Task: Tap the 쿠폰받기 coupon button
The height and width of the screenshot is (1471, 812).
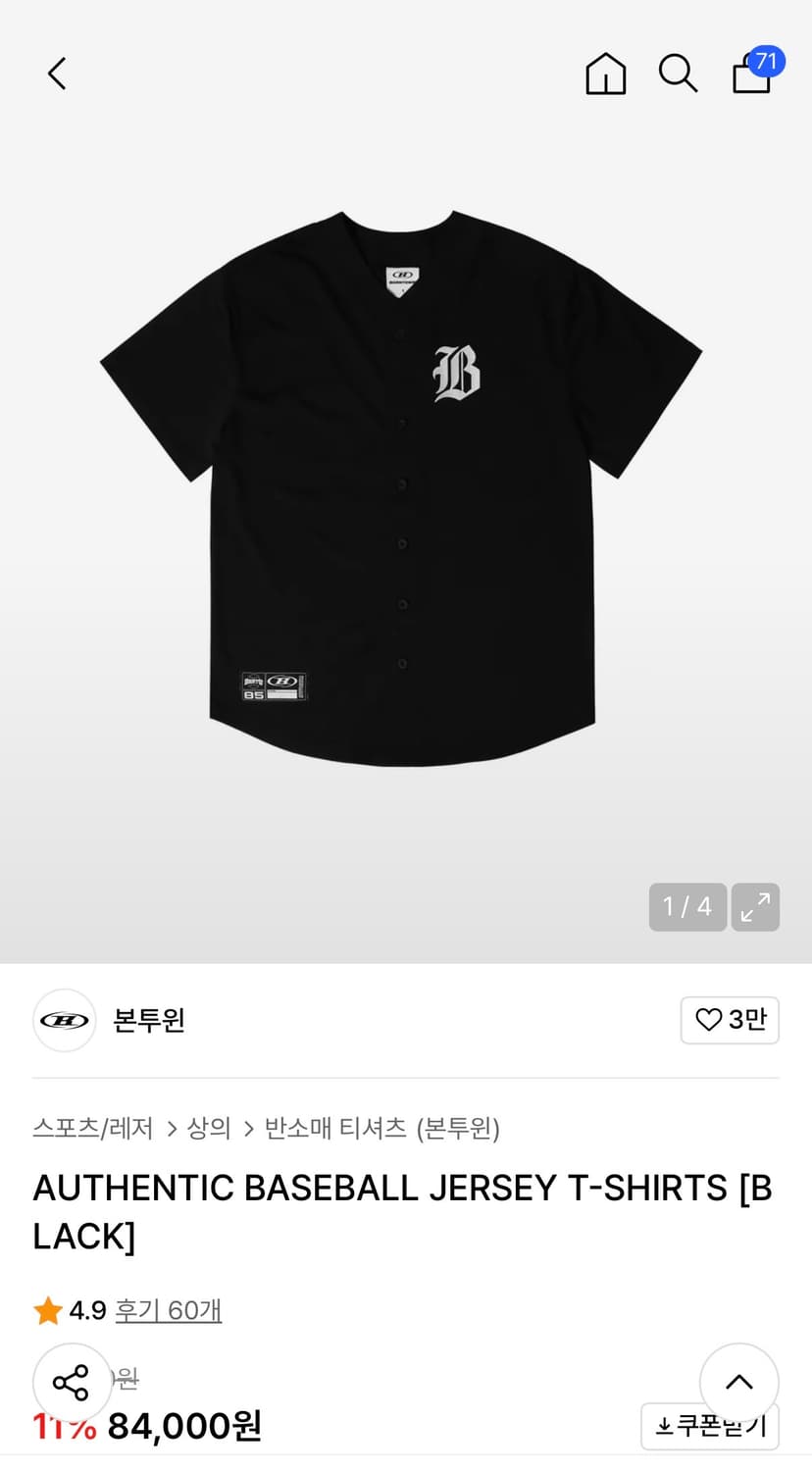Action: coord(709,1427)
